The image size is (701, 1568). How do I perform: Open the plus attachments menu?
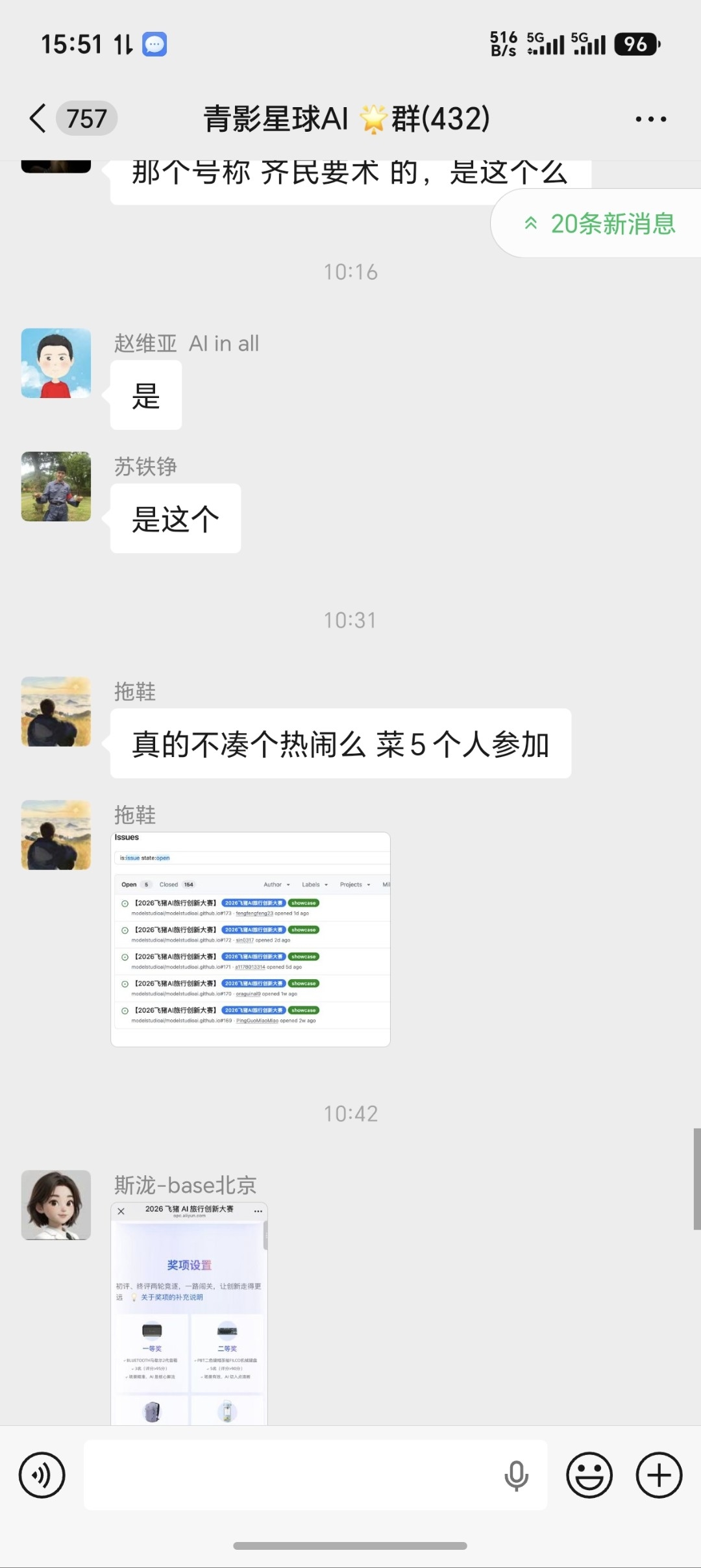pos(659,1475)
